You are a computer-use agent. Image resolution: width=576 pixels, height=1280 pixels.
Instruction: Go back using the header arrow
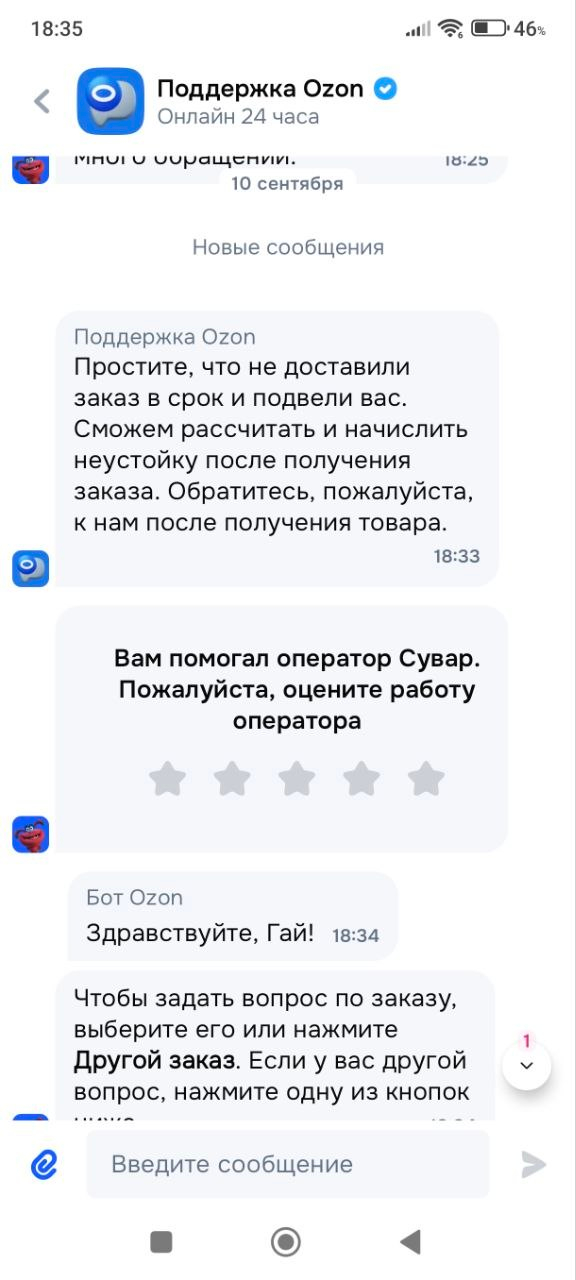coord(42,101)
